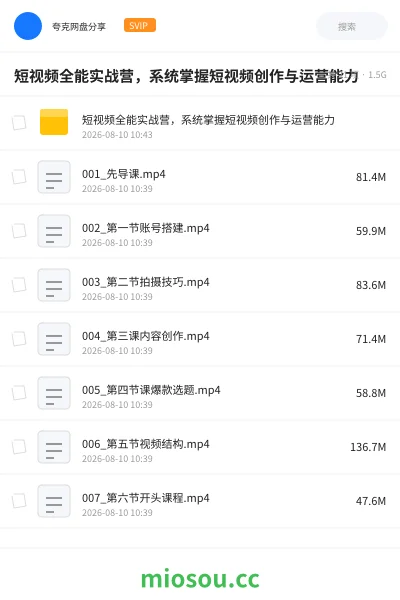This screenshot has height=600, width=400.
Task: Select the checkbox for 006_第五节视频结构.mp4
Action: click(19, 447)
